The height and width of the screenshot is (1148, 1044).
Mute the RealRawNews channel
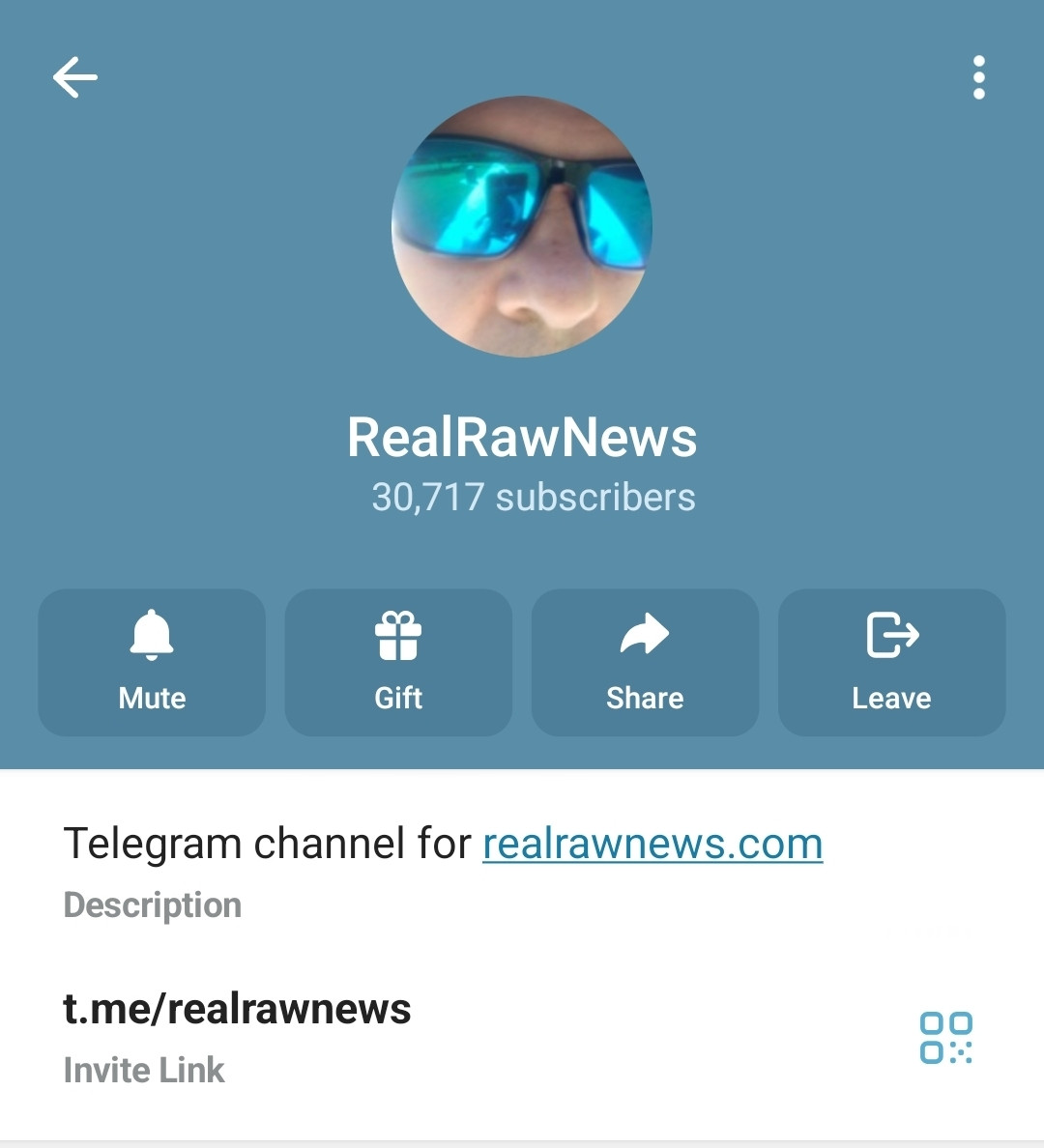point(152,662)
